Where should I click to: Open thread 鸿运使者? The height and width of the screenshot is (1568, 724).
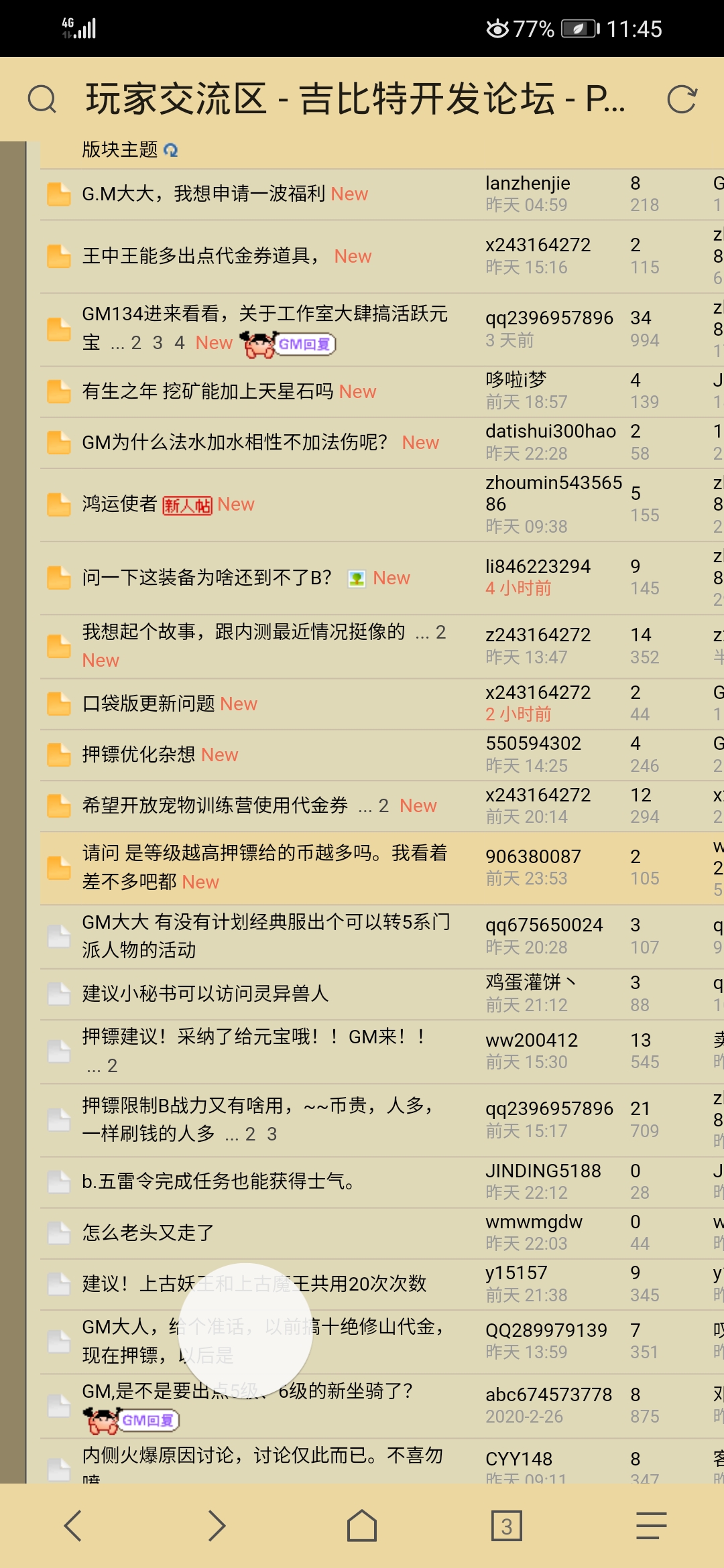[119, 504]
